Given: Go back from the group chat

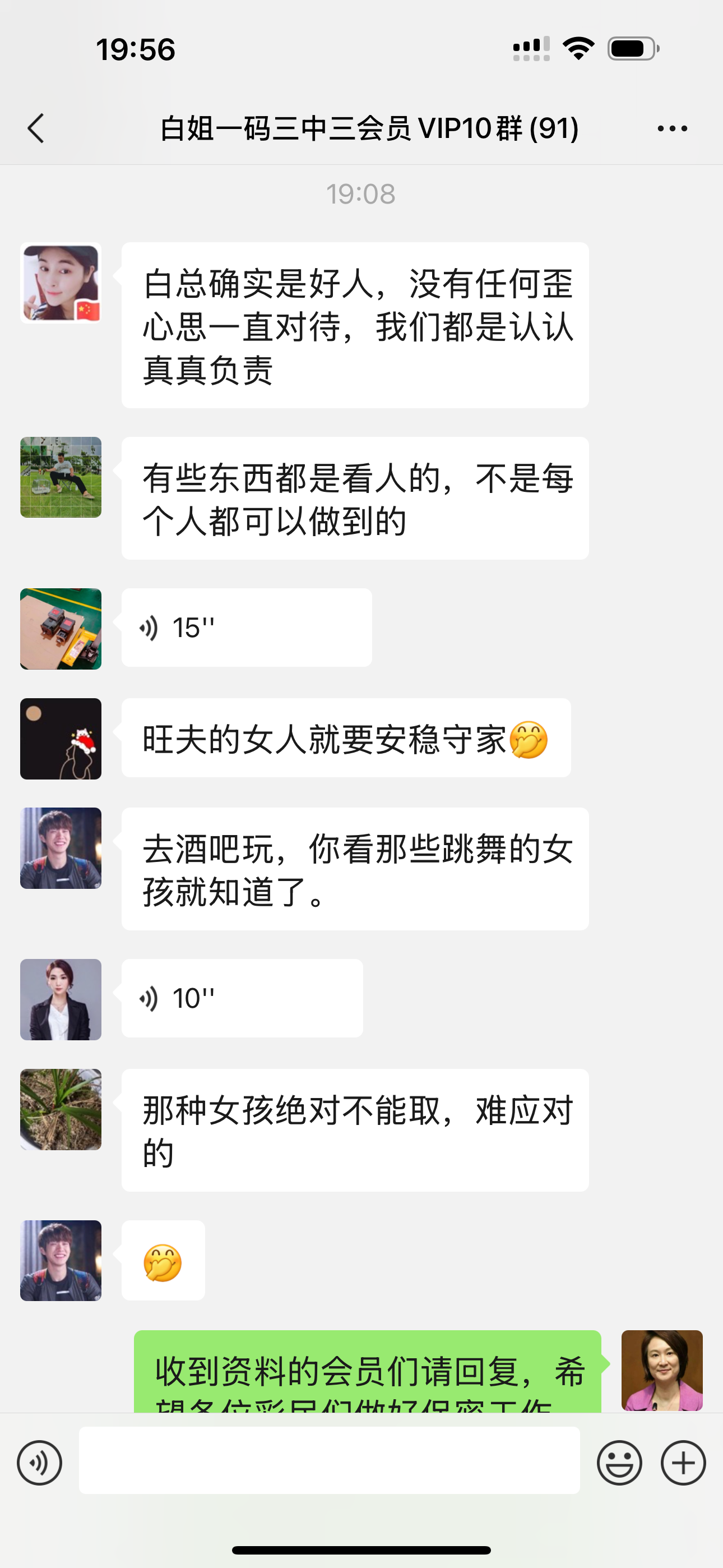Looking at the screenshot, I should (x=36, y=128).
